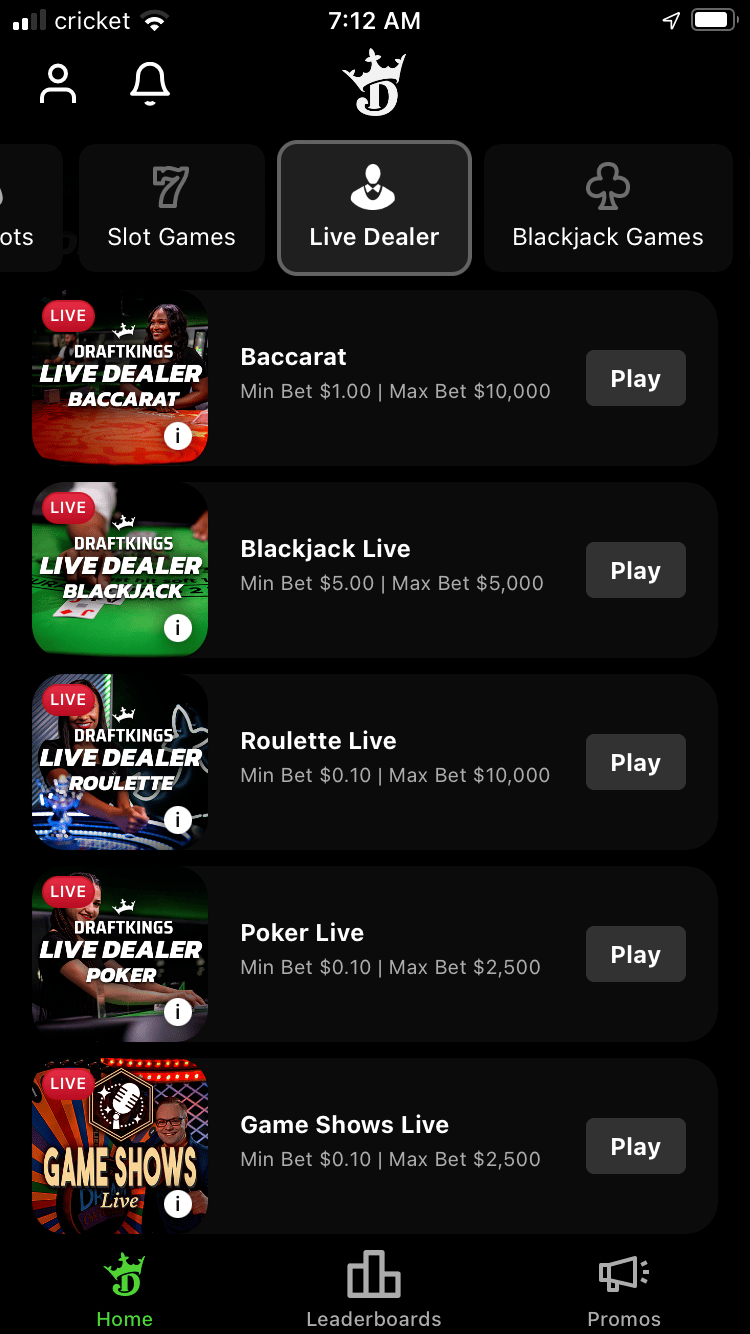Select the Live Dealer category
Viewport: 750px width, 1334px height.
[x=374, y=208]
